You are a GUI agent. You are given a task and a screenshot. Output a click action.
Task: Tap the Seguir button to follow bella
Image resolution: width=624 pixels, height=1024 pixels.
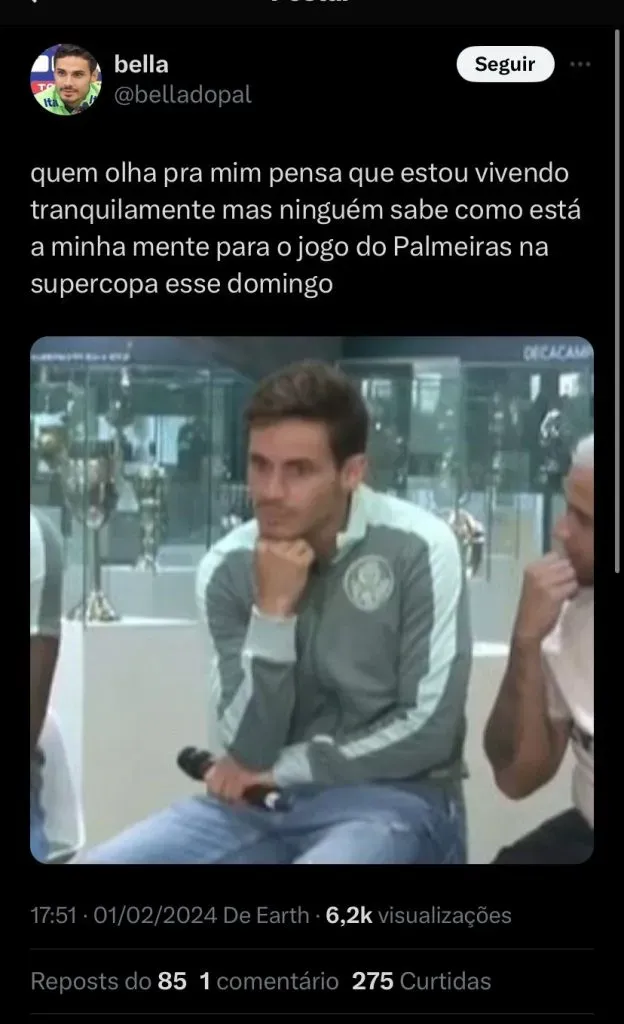click(x=505, y=65)
